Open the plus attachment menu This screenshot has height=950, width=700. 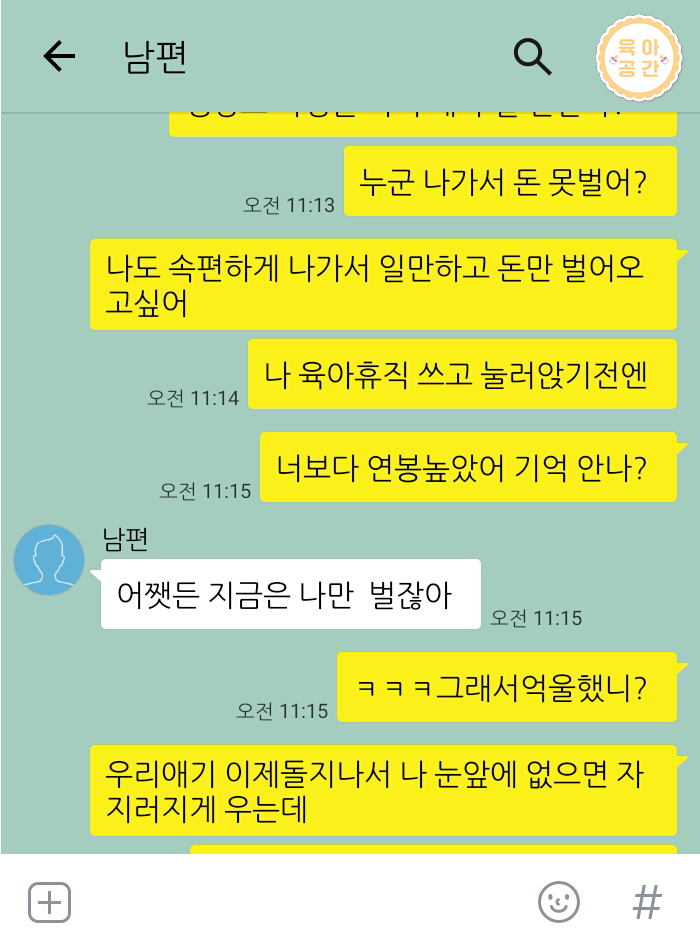49,902
